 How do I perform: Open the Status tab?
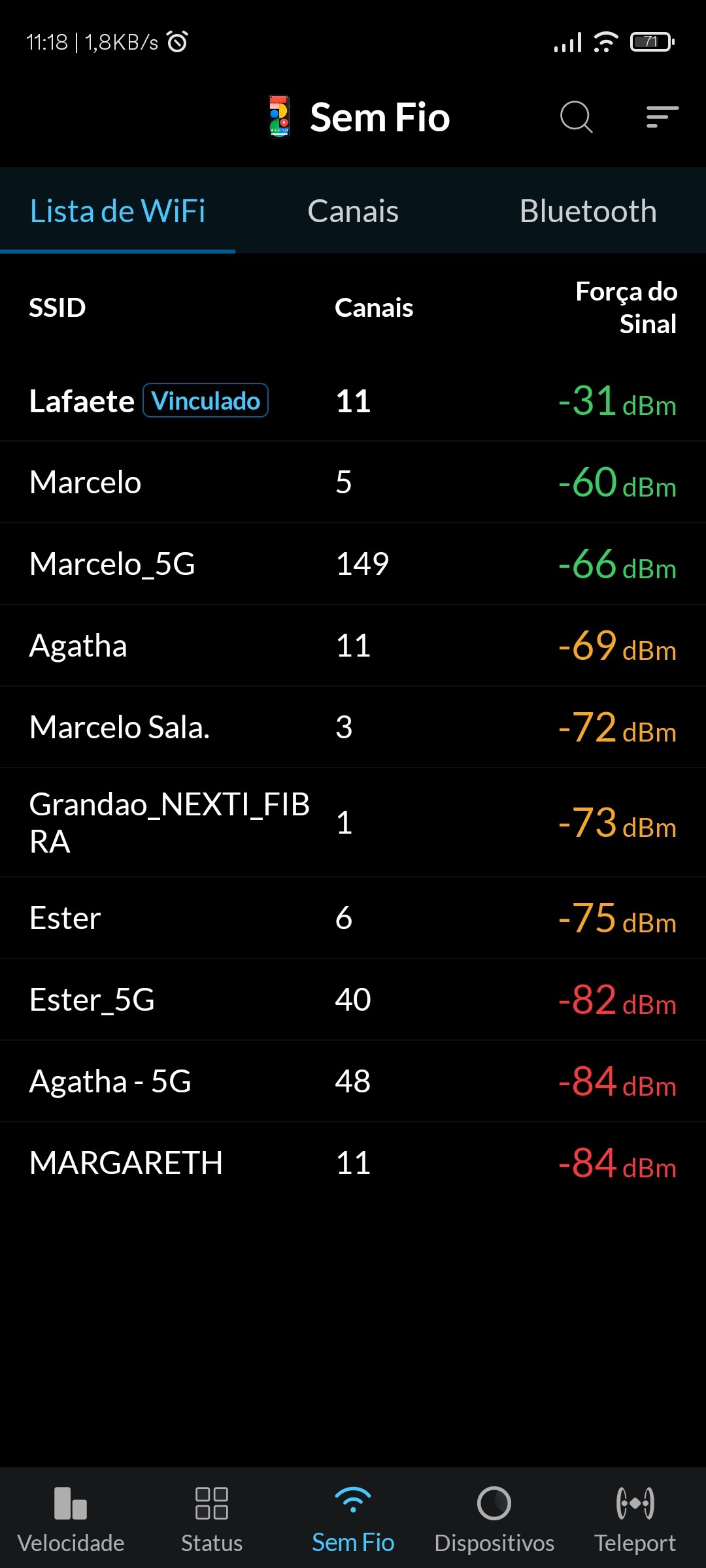[x=212, y=1518]
